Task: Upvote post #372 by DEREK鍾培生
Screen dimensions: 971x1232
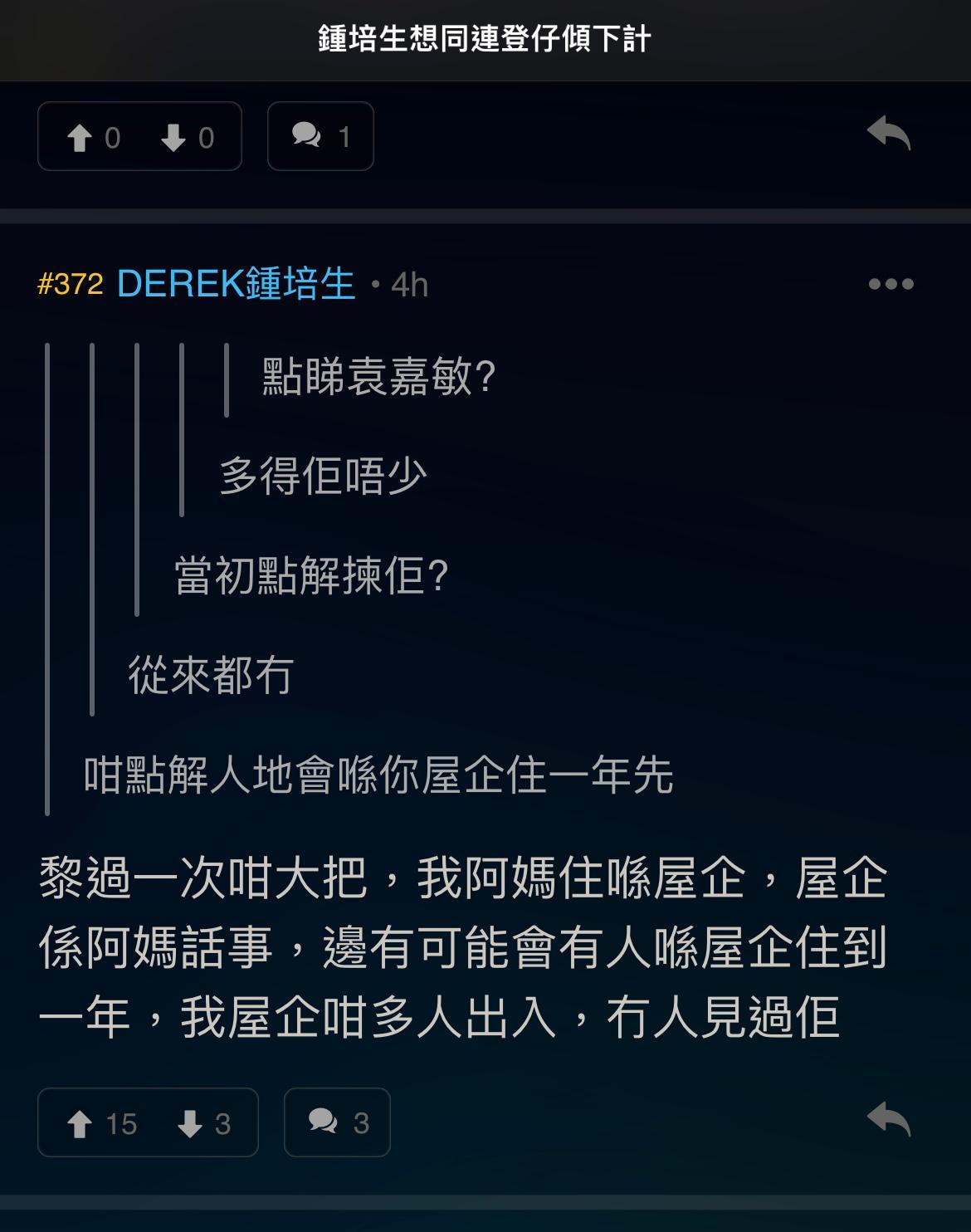Action: click(x=80, y=1124)
